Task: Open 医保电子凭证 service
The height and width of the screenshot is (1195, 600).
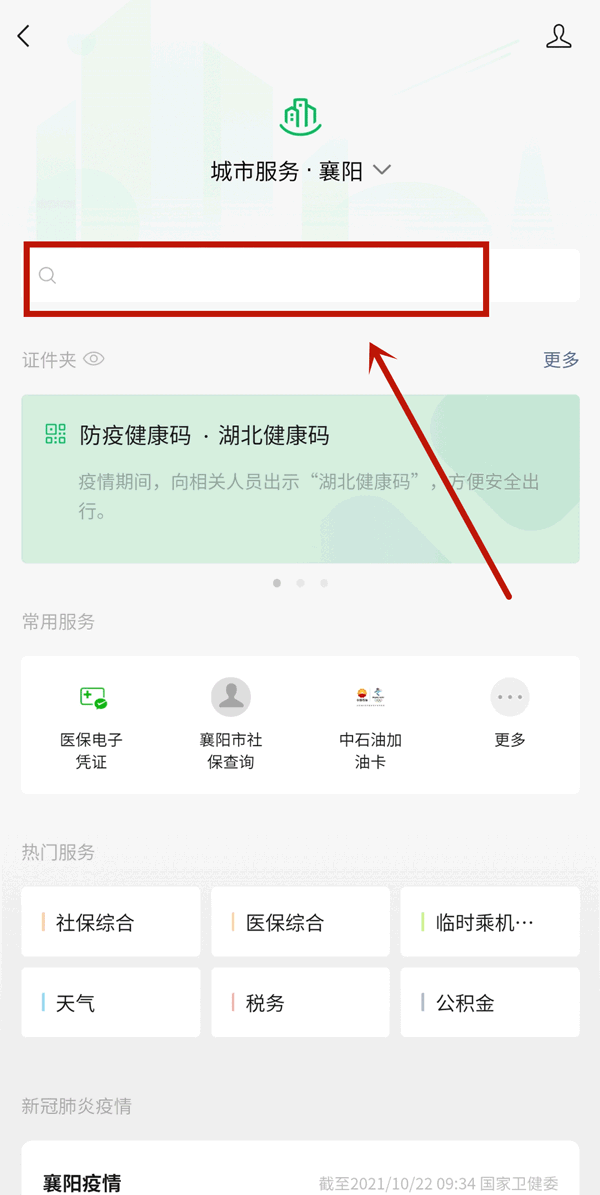Action: [92, 724]
